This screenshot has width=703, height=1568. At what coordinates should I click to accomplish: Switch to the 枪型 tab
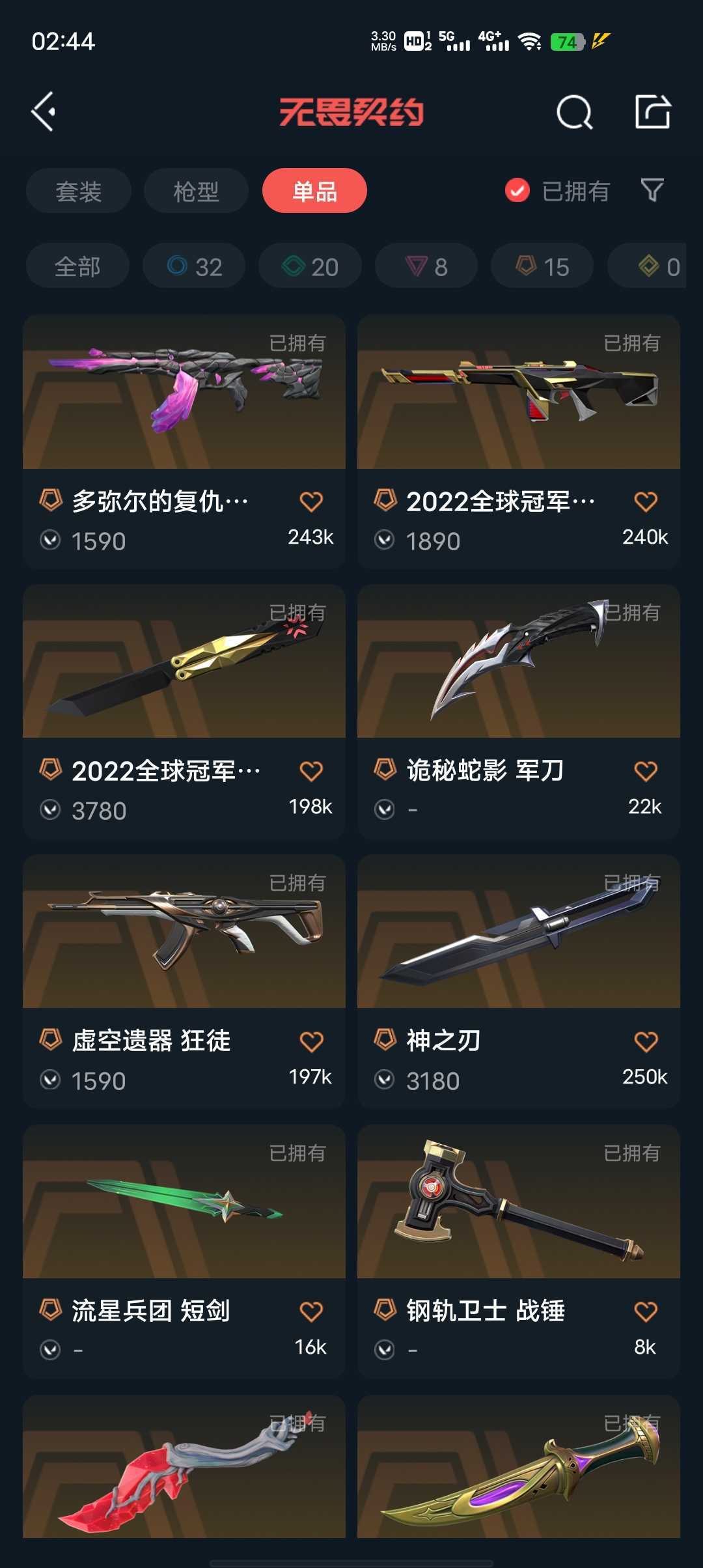[196, 191]
